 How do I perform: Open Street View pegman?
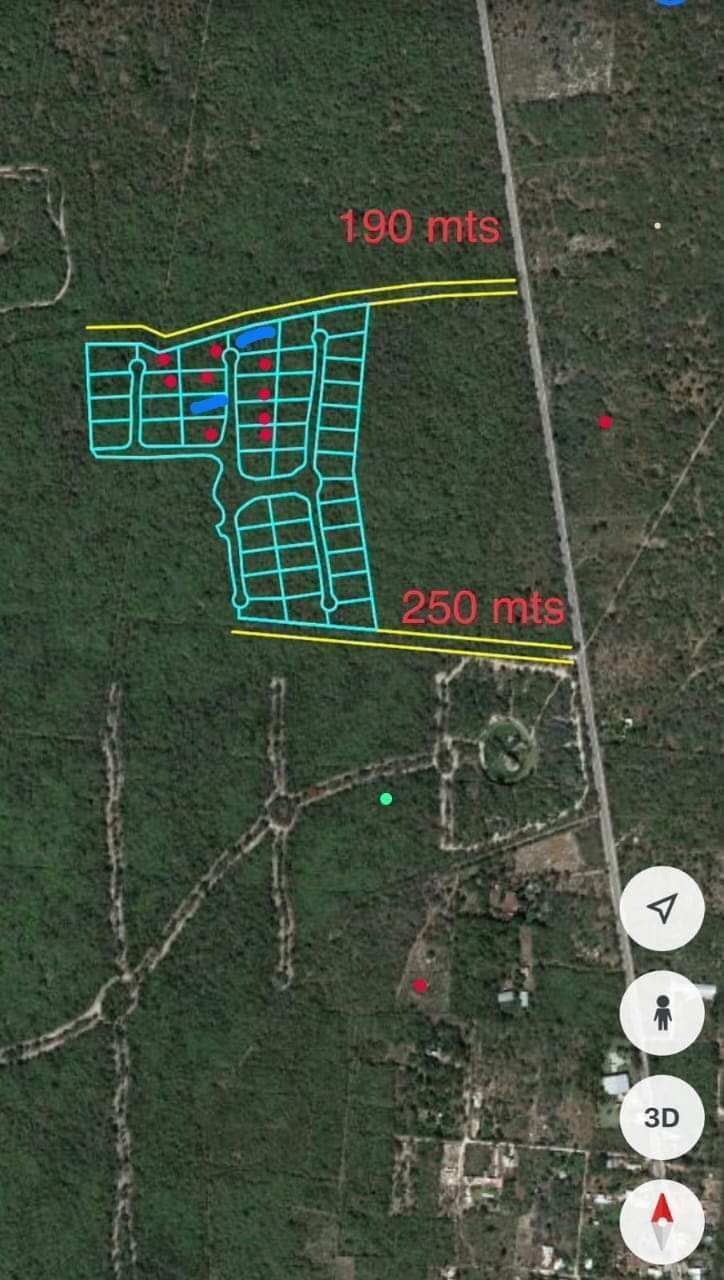pos(662,1013)
